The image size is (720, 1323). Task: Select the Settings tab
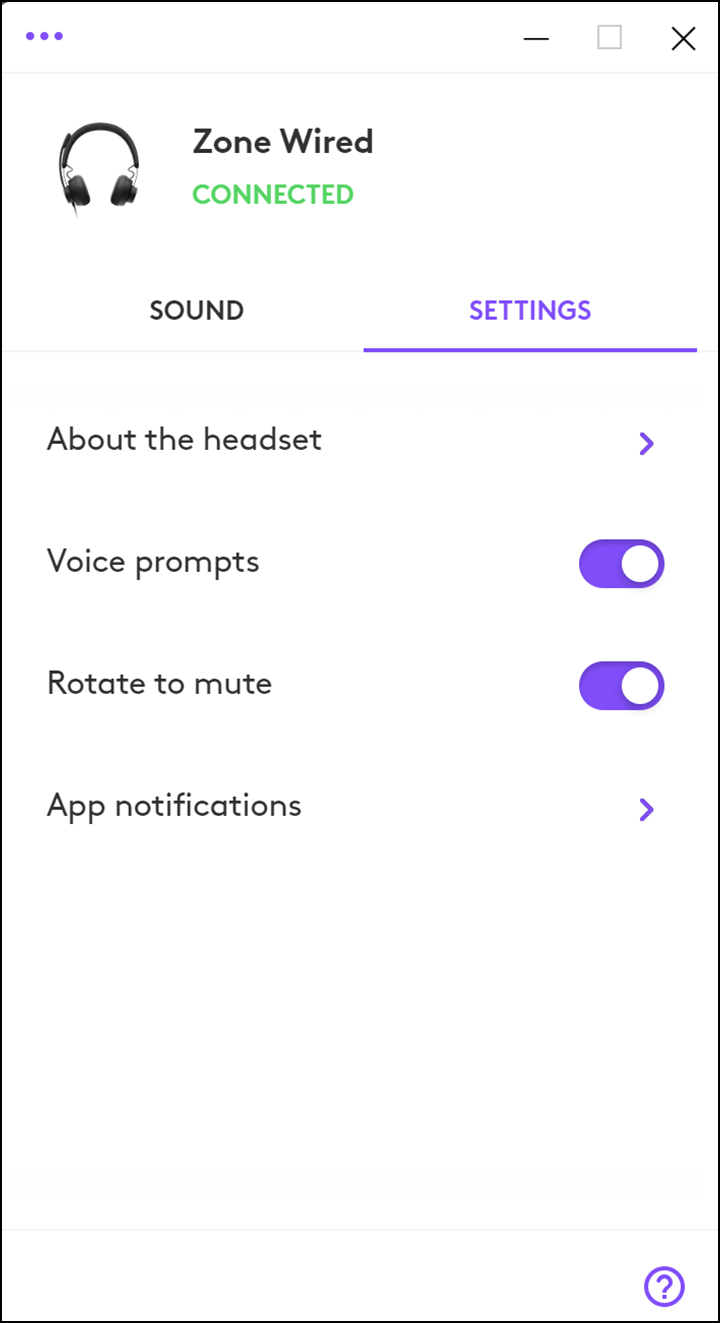[530, 310]
